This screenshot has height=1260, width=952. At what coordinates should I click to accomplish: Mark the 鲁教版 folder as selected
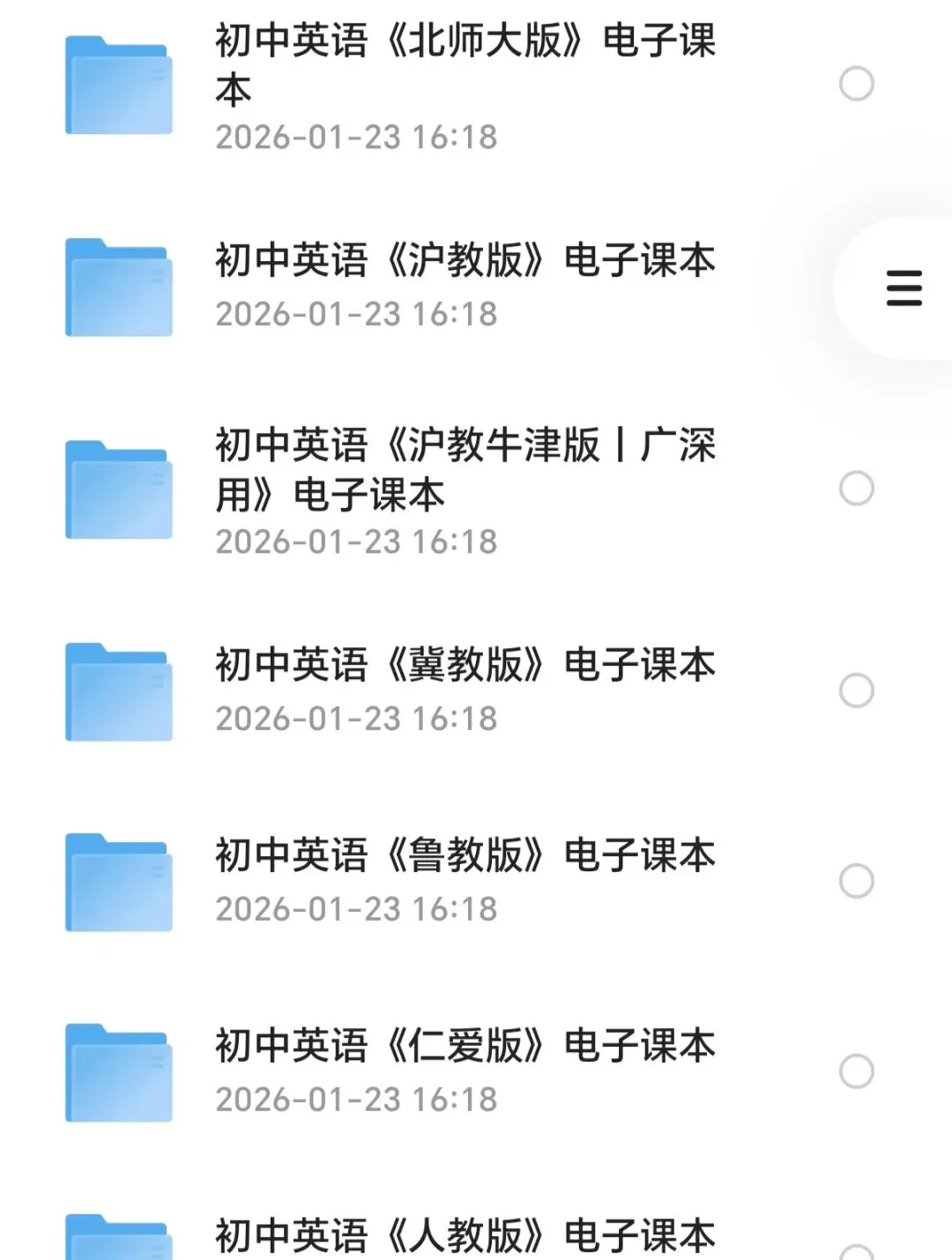pyautogui.click(x=856, y=881)
